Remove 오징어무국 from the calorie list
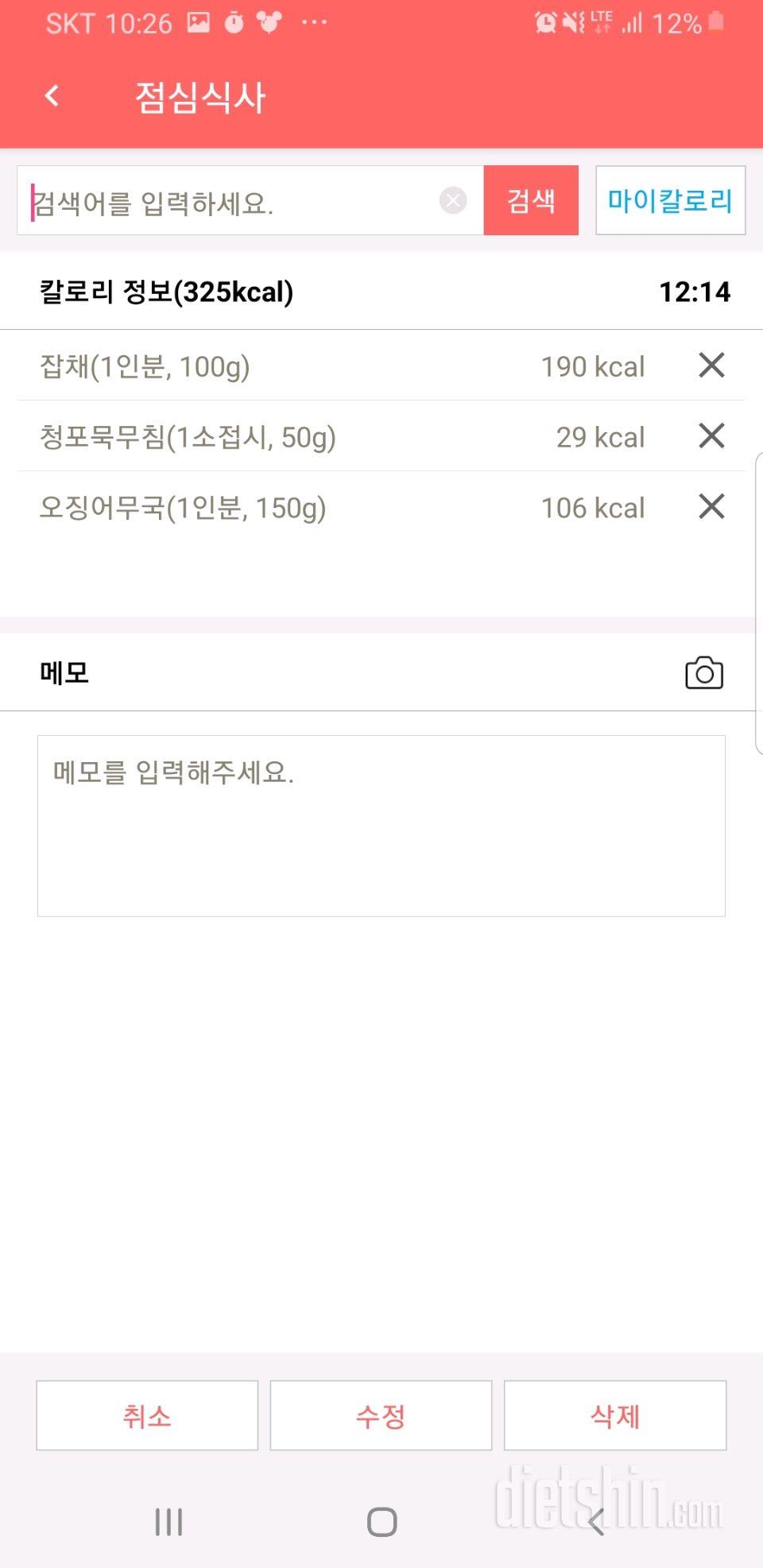 click(711, 506)
